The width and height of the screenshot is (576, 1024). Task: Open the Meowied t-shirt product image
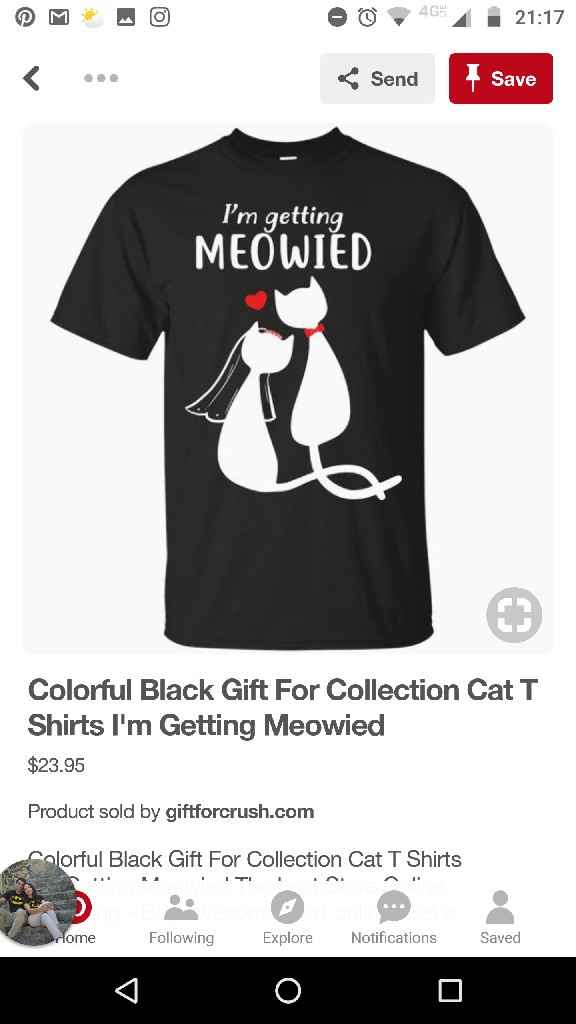[x=288, y=389]
